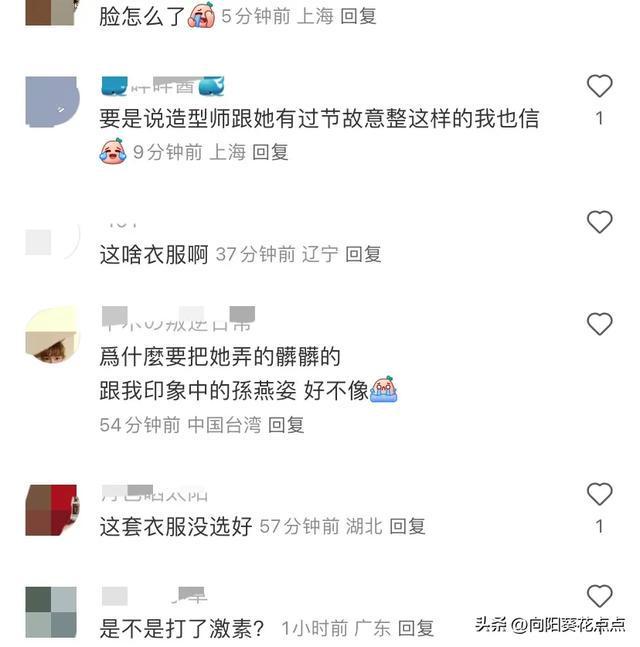Viewport: 640px width, 647px height.
Task: Reply to "这啥衣服啊" from 辽宁
Action: 363,255
